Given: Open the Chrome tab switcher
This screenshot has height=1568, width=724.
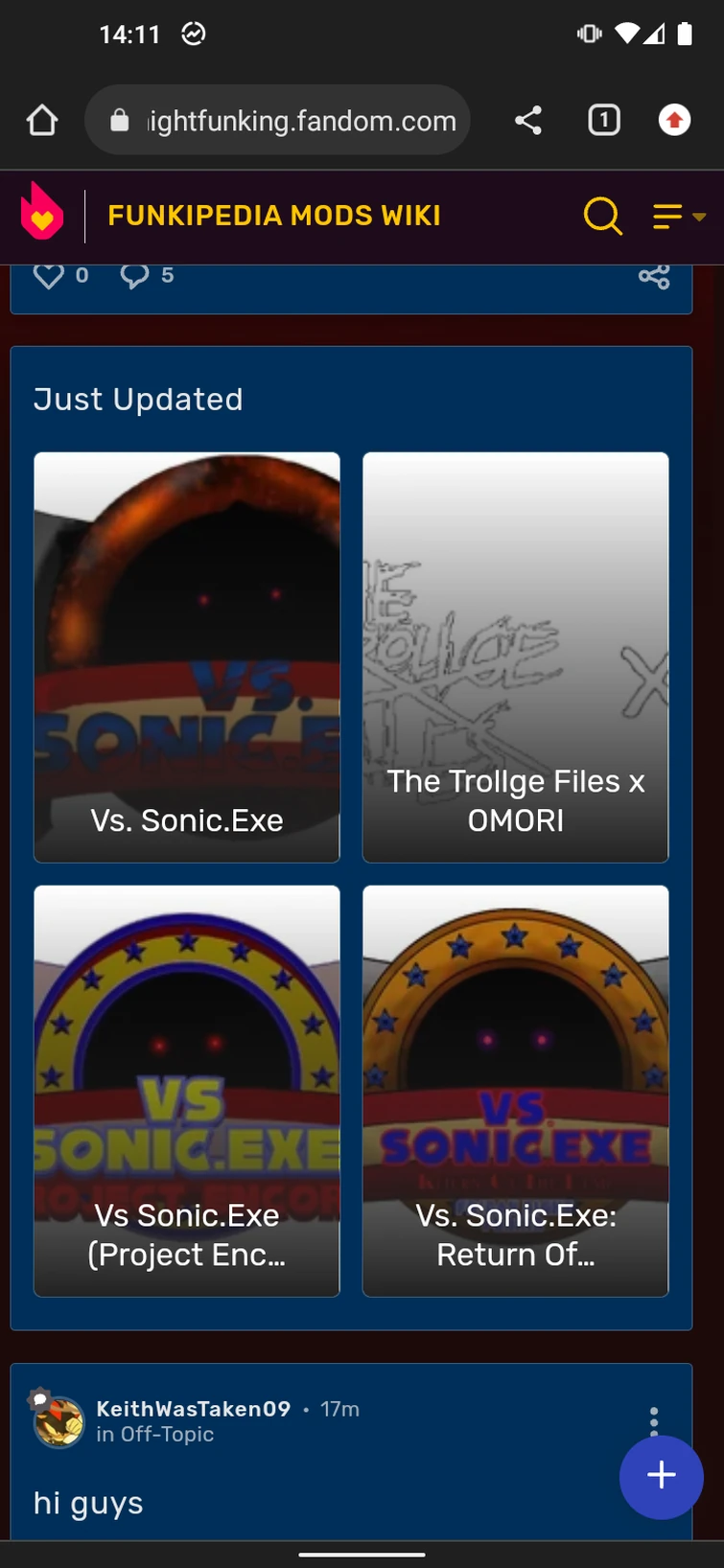Looking at the screenshot, I should tap(603, 120).
